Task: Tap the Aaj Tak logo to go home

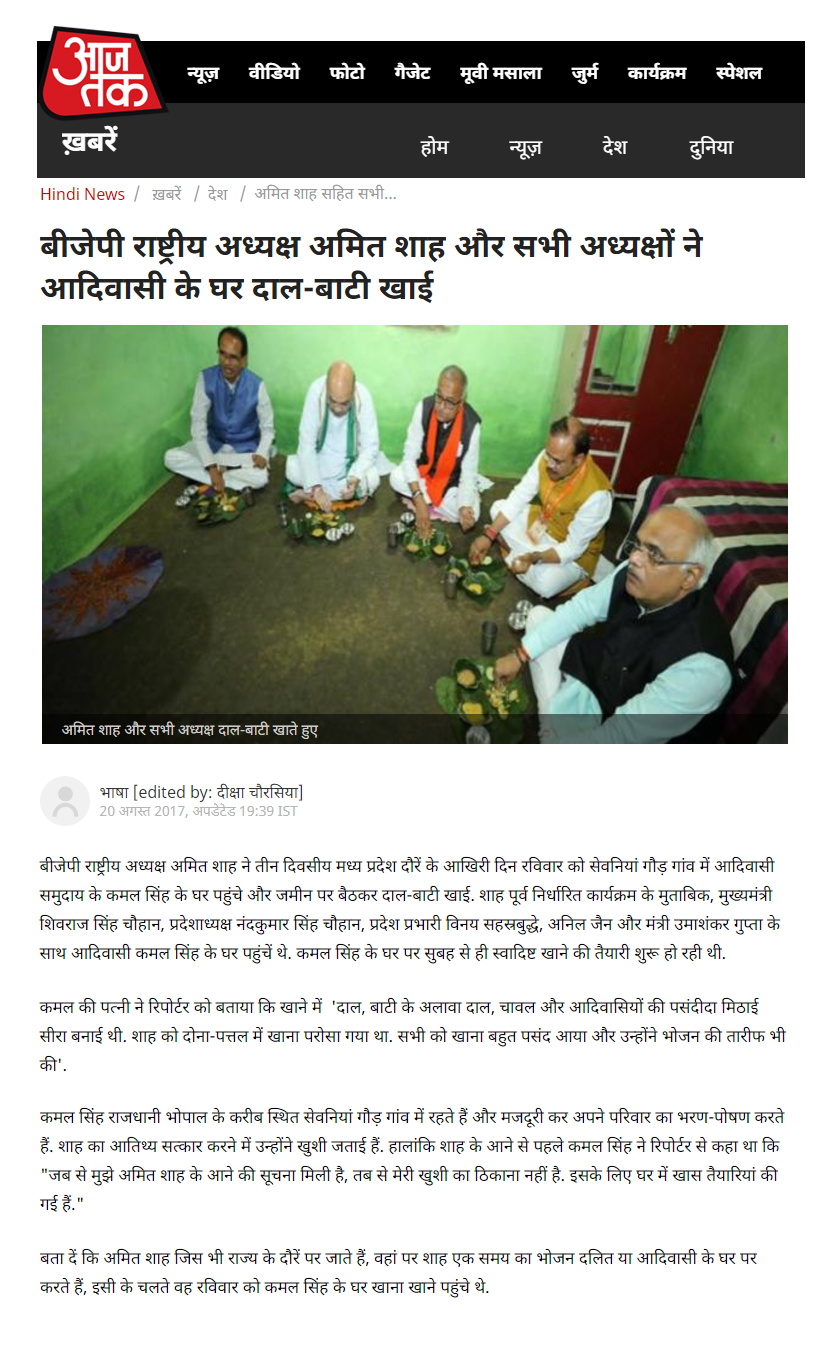Action: 101,73
